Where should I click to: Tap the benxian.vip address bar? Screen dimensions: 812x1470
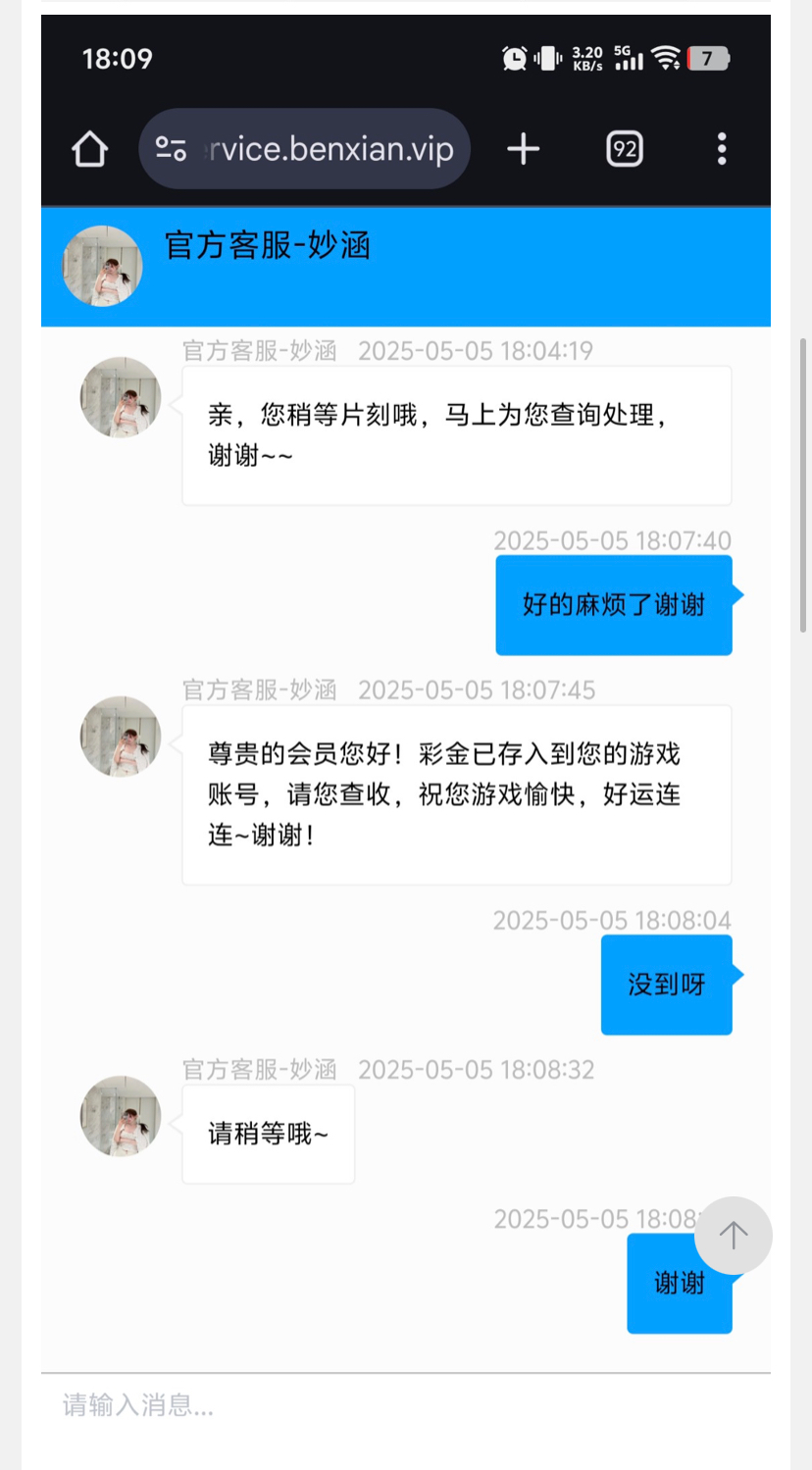329,149
